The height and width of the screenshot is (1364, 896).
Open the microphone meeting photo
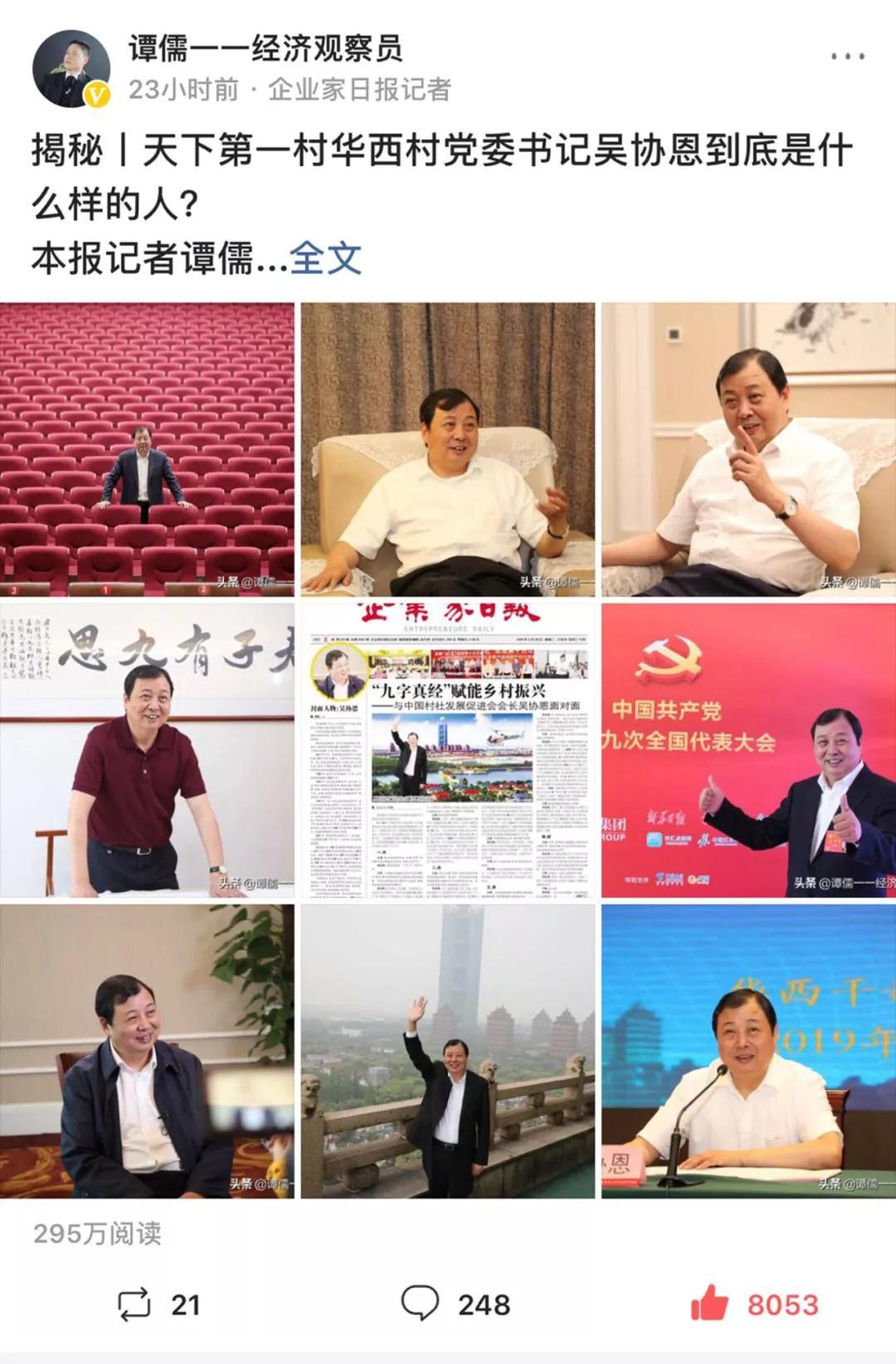(748, 1051)
